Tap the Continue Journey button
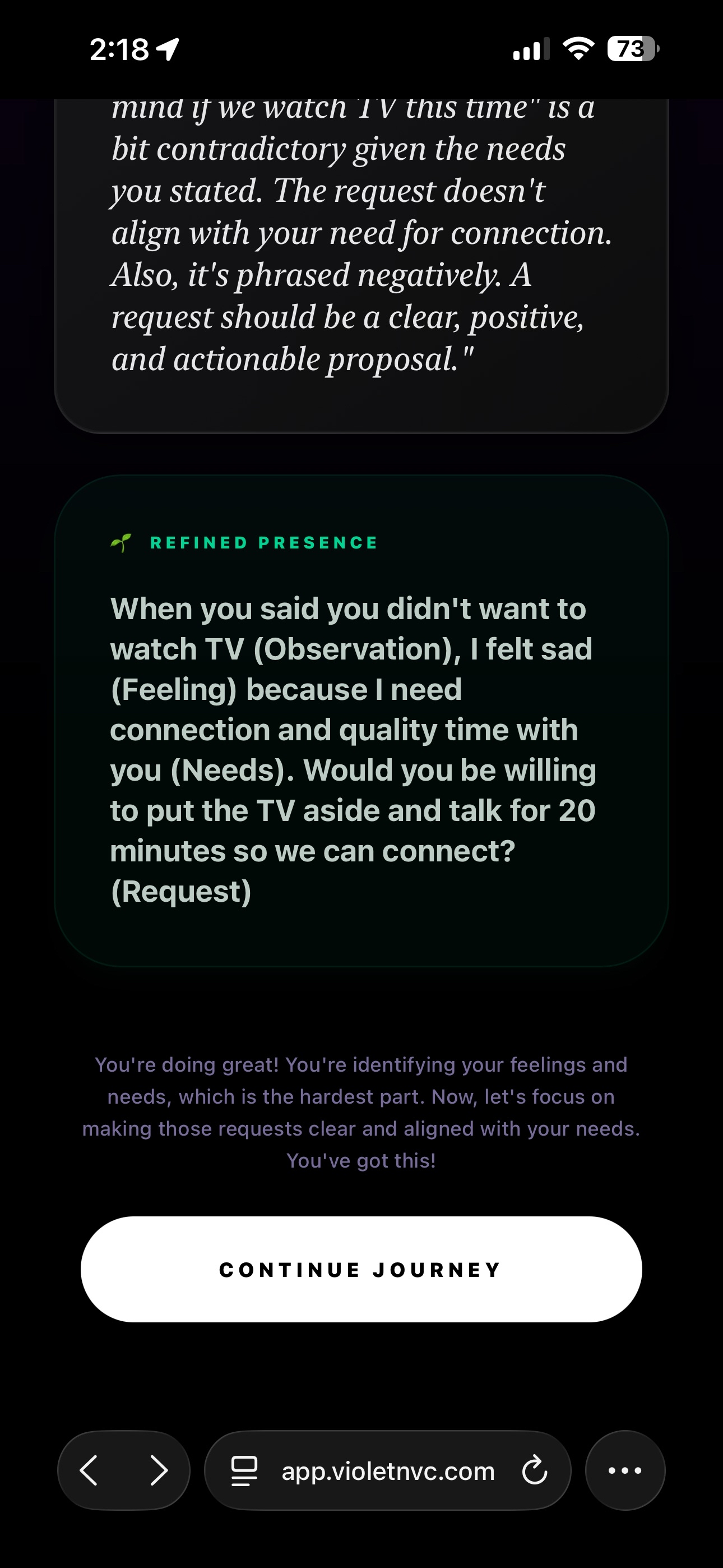Screen dimensions: 723x1568 (361, 1269)
